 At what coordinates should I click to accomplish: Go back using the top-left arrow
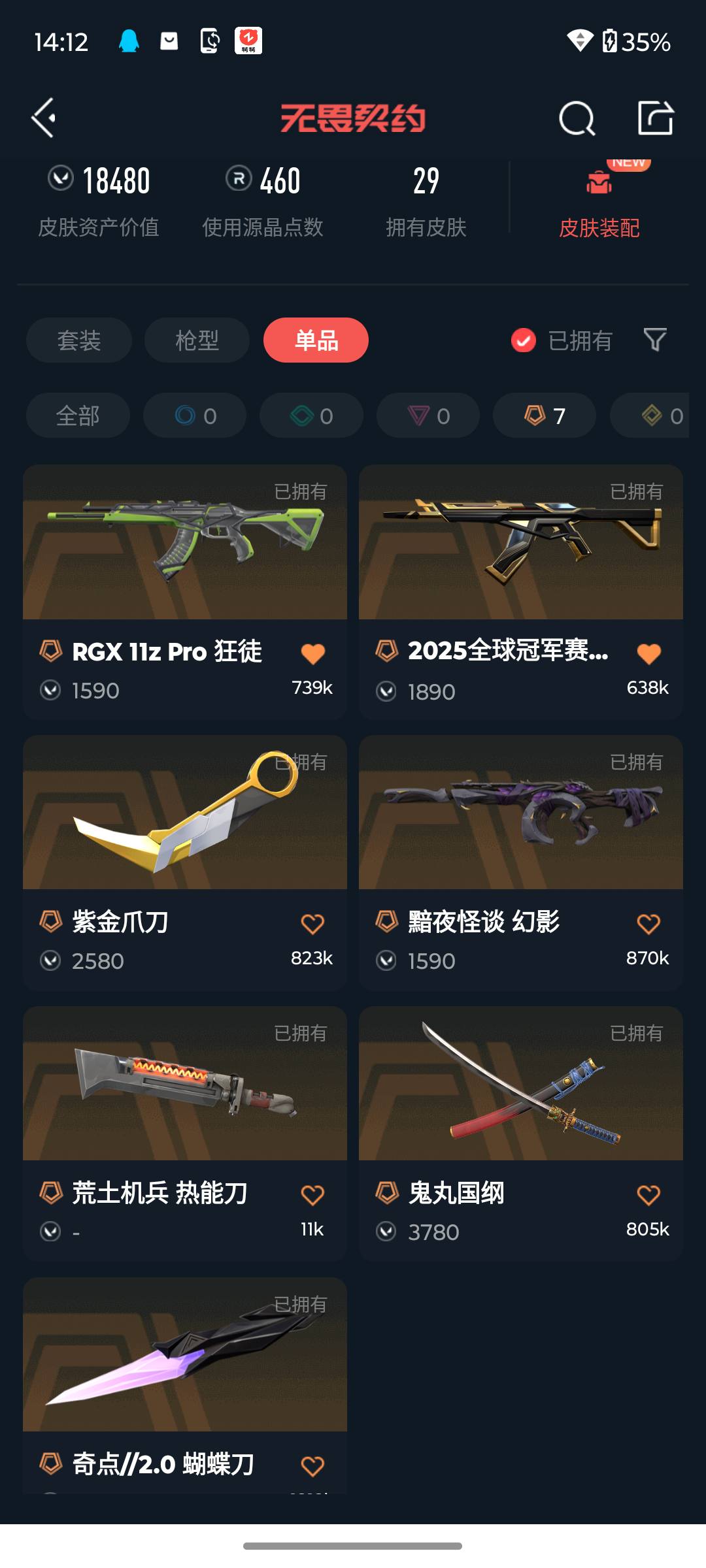[44, 118]
